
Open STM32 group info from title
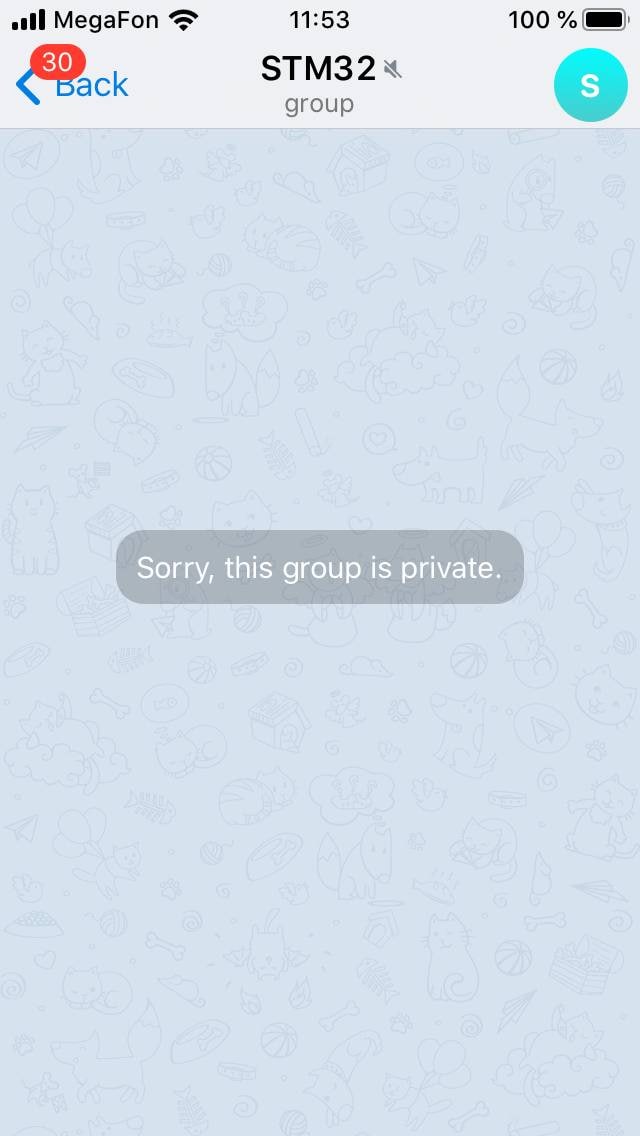point(319,70)
